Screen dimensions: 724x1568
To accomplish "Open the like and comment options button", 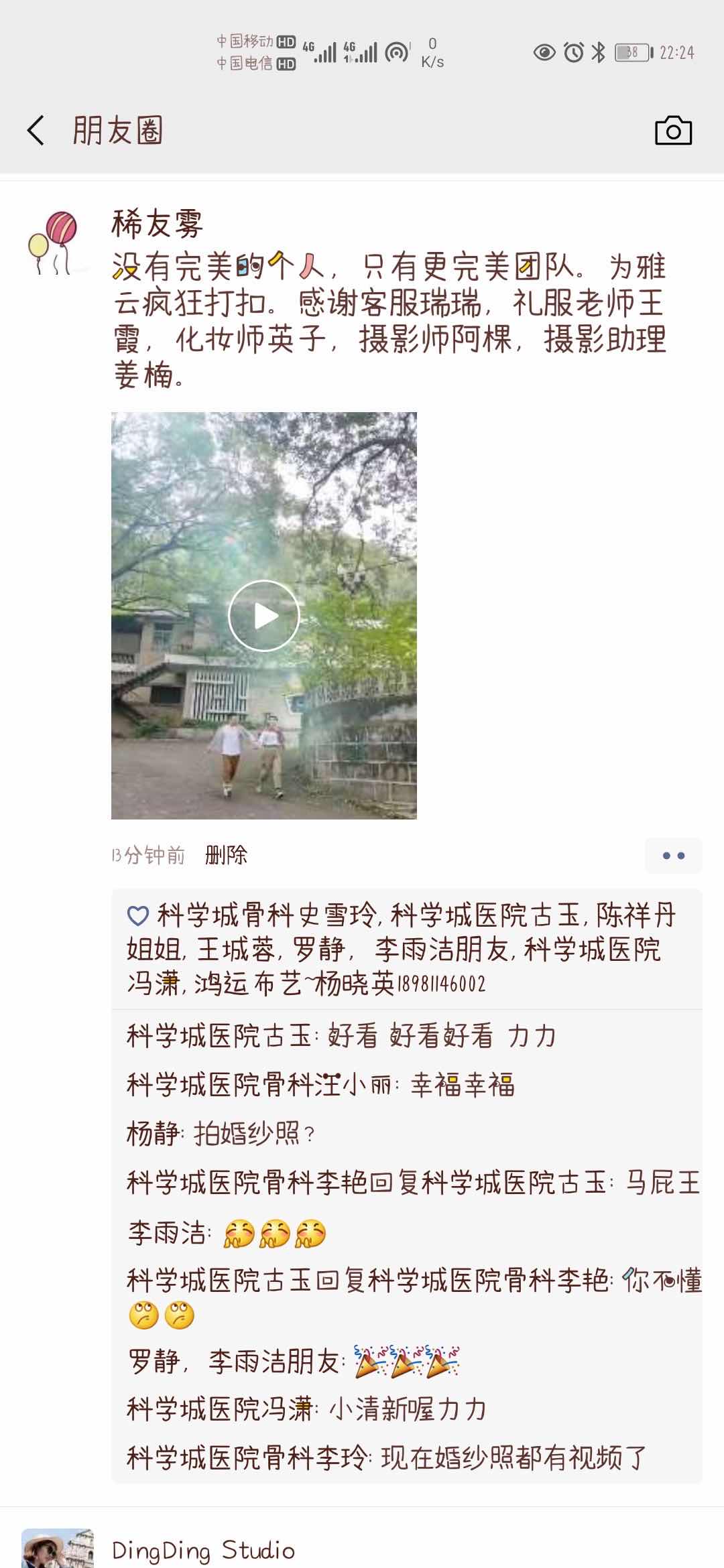I will coord(673,856).
